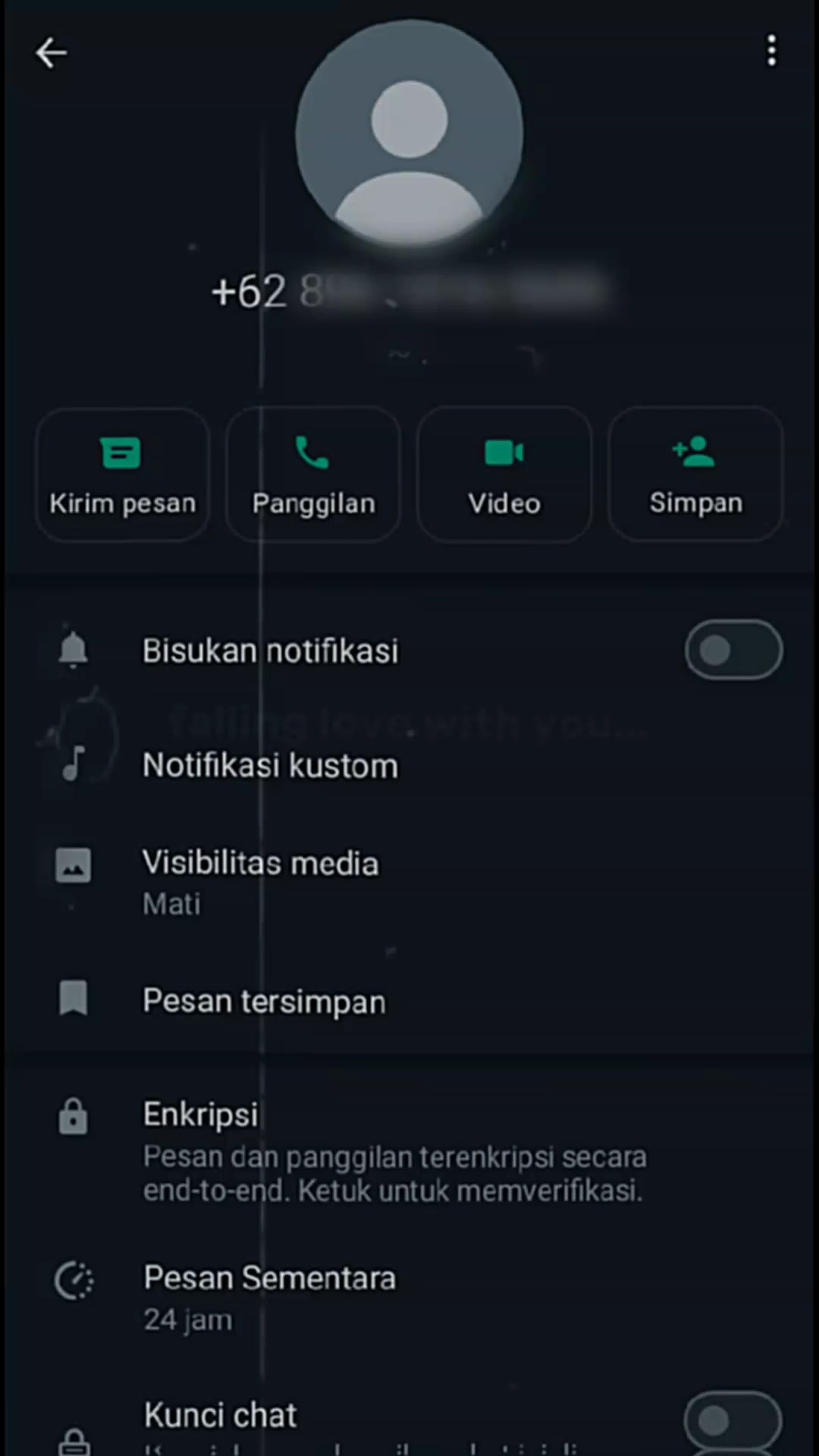Viewport: 819px width, 1456px height.
Task: Enable the Kunci chat switch
Action: pos(733,1421)
